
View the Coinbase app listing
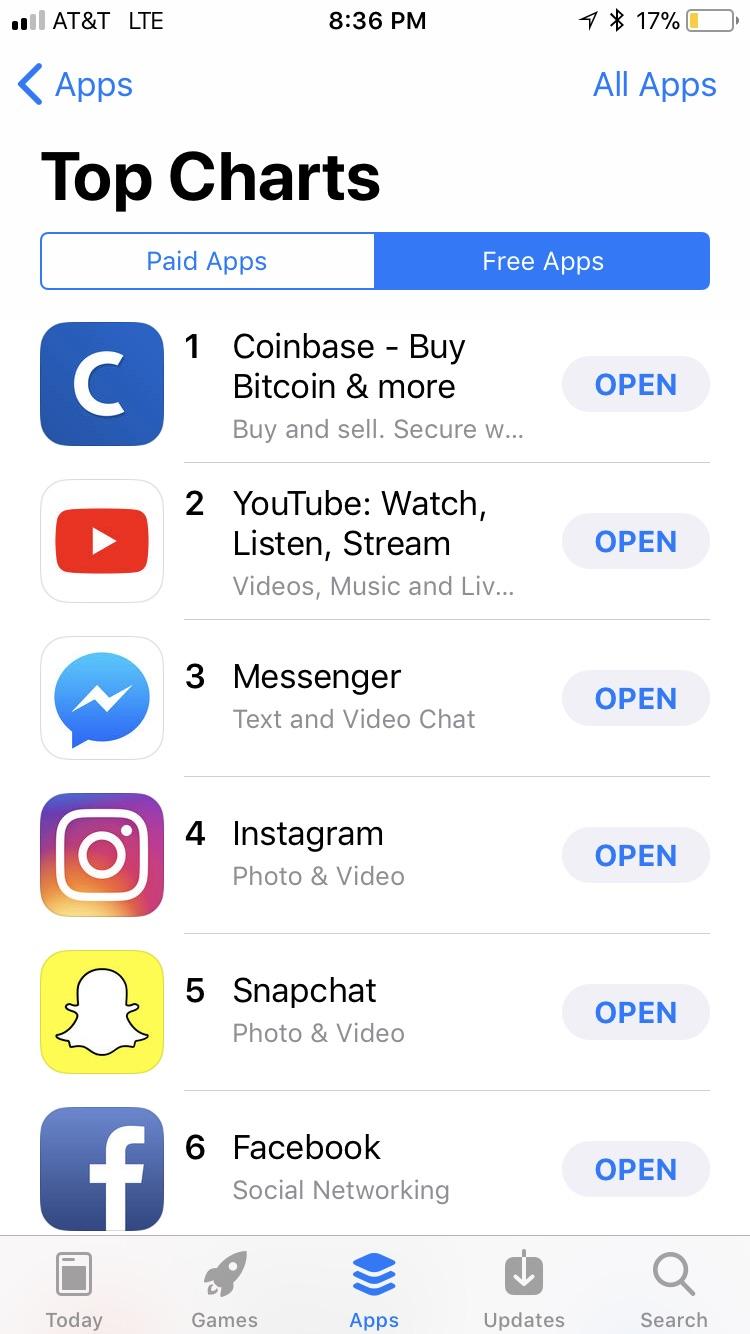298,385
